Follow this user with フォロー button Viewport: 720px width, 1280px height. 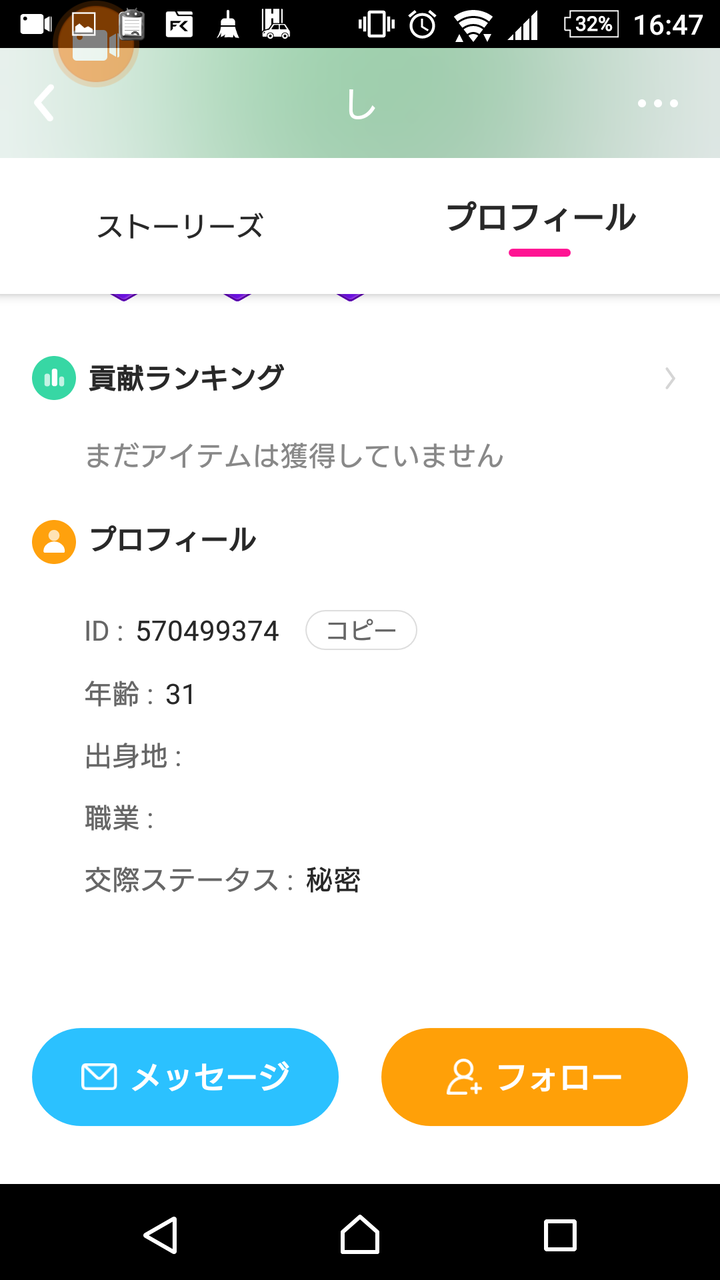535,1077
